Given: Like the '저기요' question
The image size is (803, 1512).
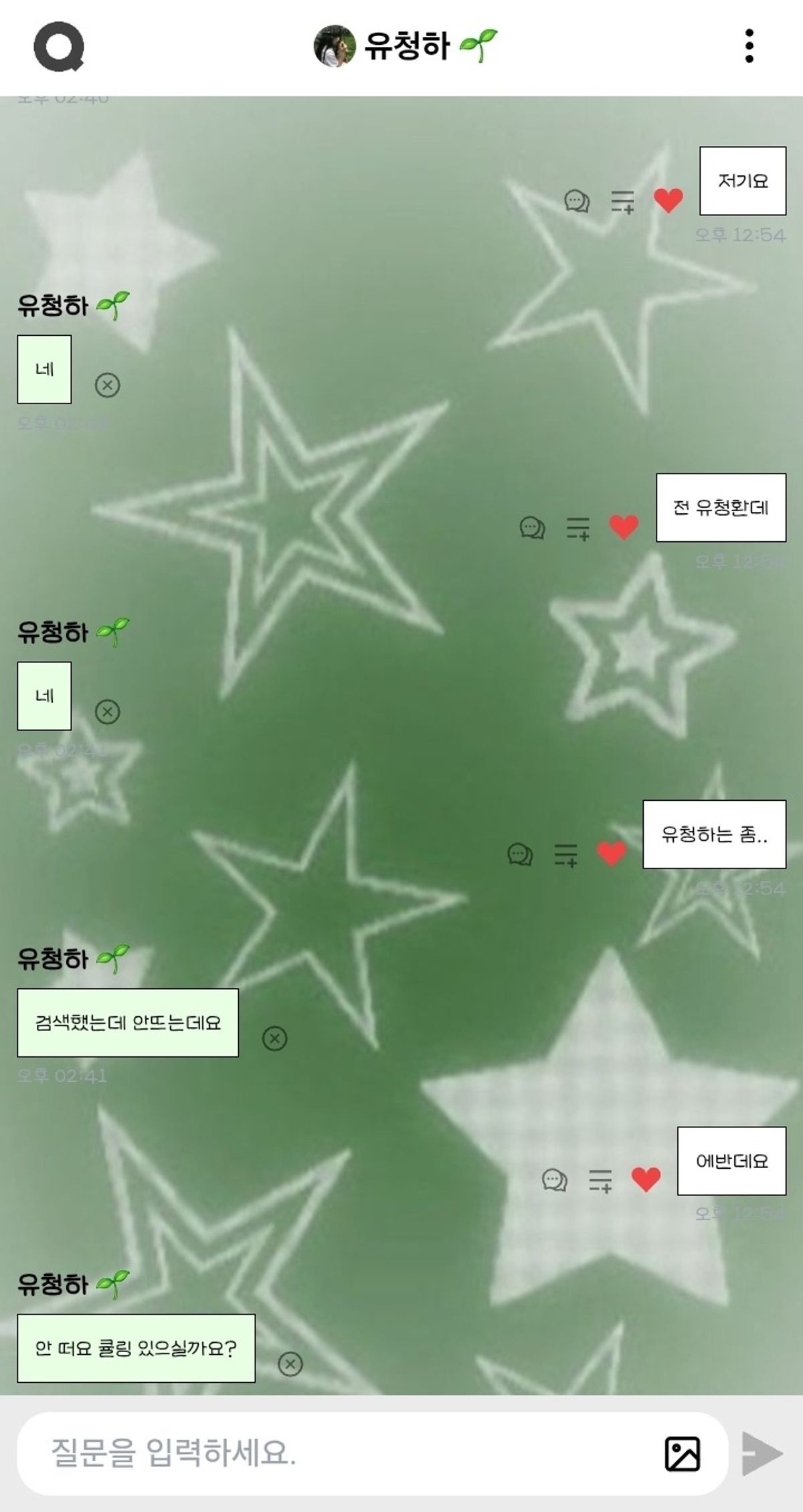Looking at the screenshot, I should coord(668,200).
